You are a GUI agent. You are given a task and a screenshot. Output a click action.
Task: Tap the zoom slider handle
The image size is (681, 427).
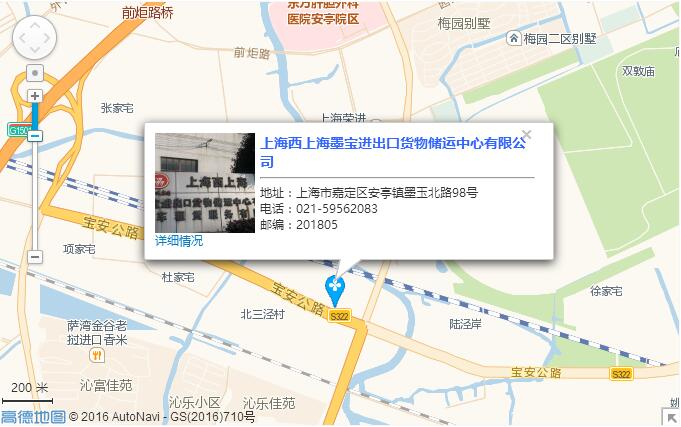pyautogui.click(x=35, y=135)
